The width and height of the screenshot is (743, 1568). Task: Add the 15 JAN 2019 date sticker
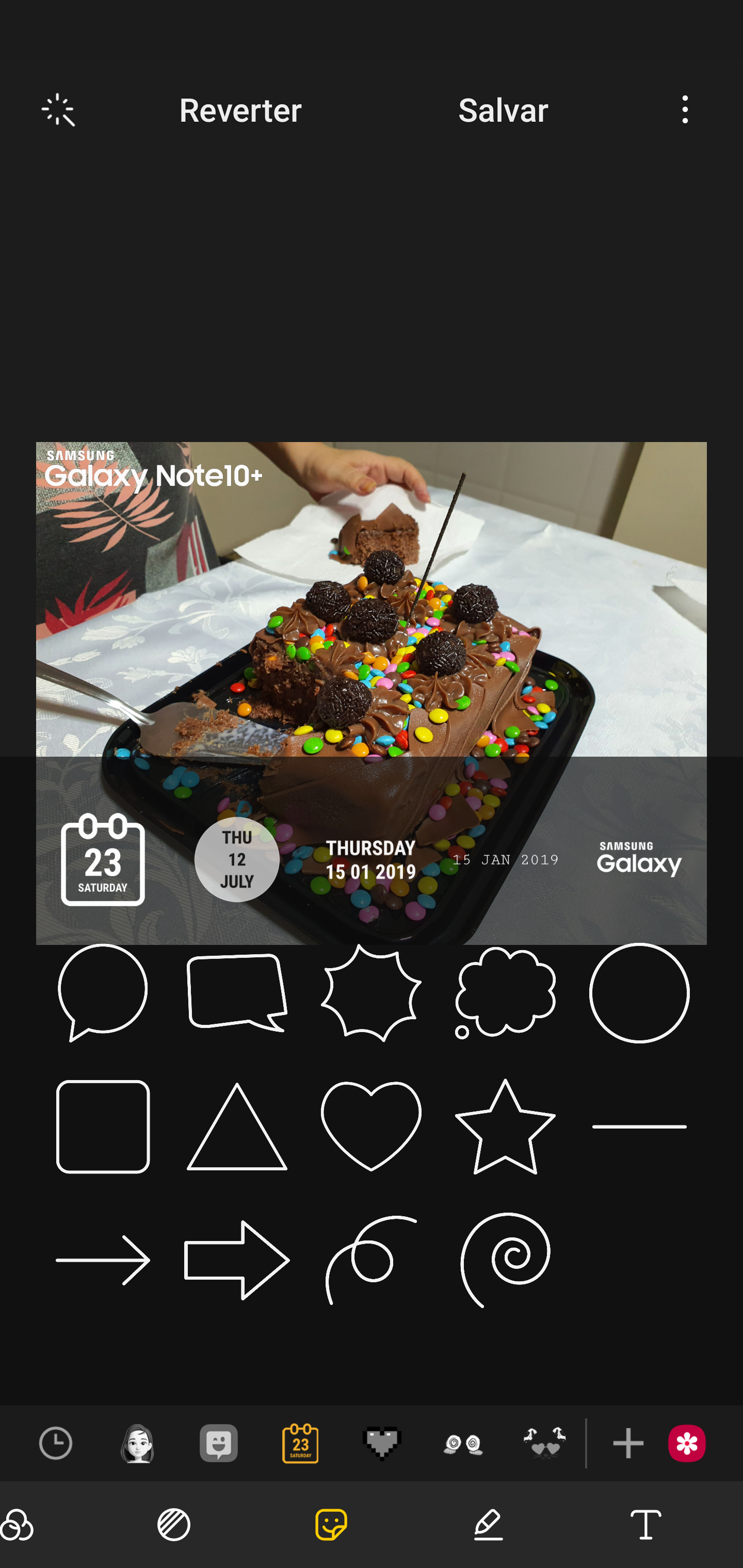click(x=505, y=859)
